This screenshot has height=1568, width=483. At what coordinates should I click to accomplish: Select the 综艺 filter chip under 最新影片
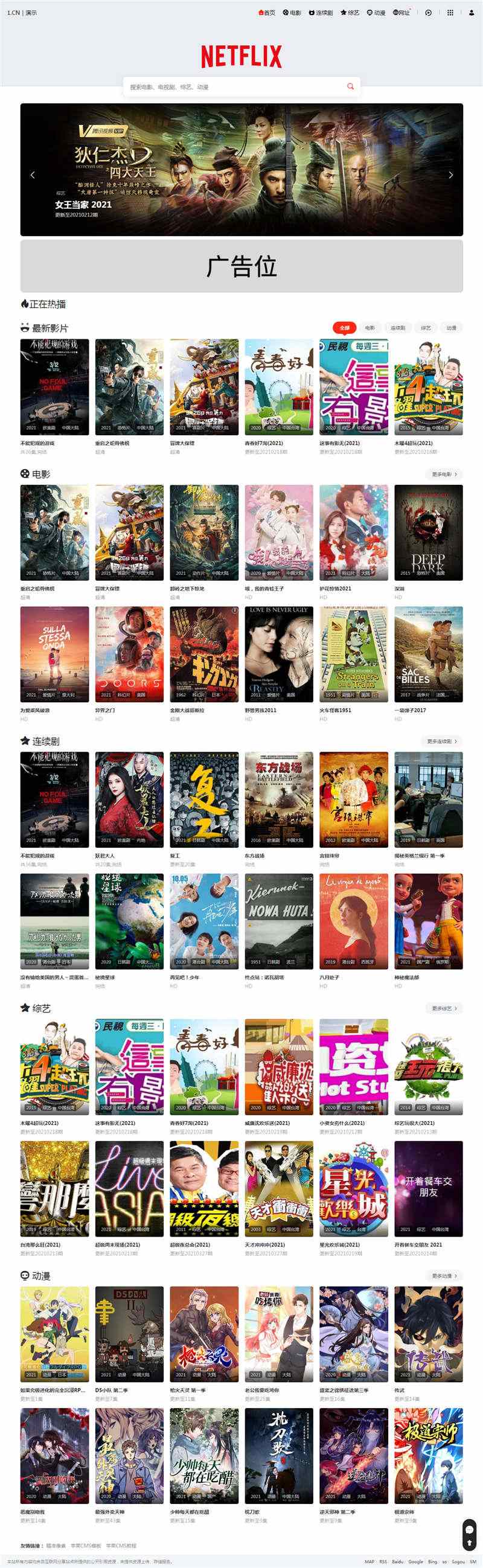(x=426, y=328)
